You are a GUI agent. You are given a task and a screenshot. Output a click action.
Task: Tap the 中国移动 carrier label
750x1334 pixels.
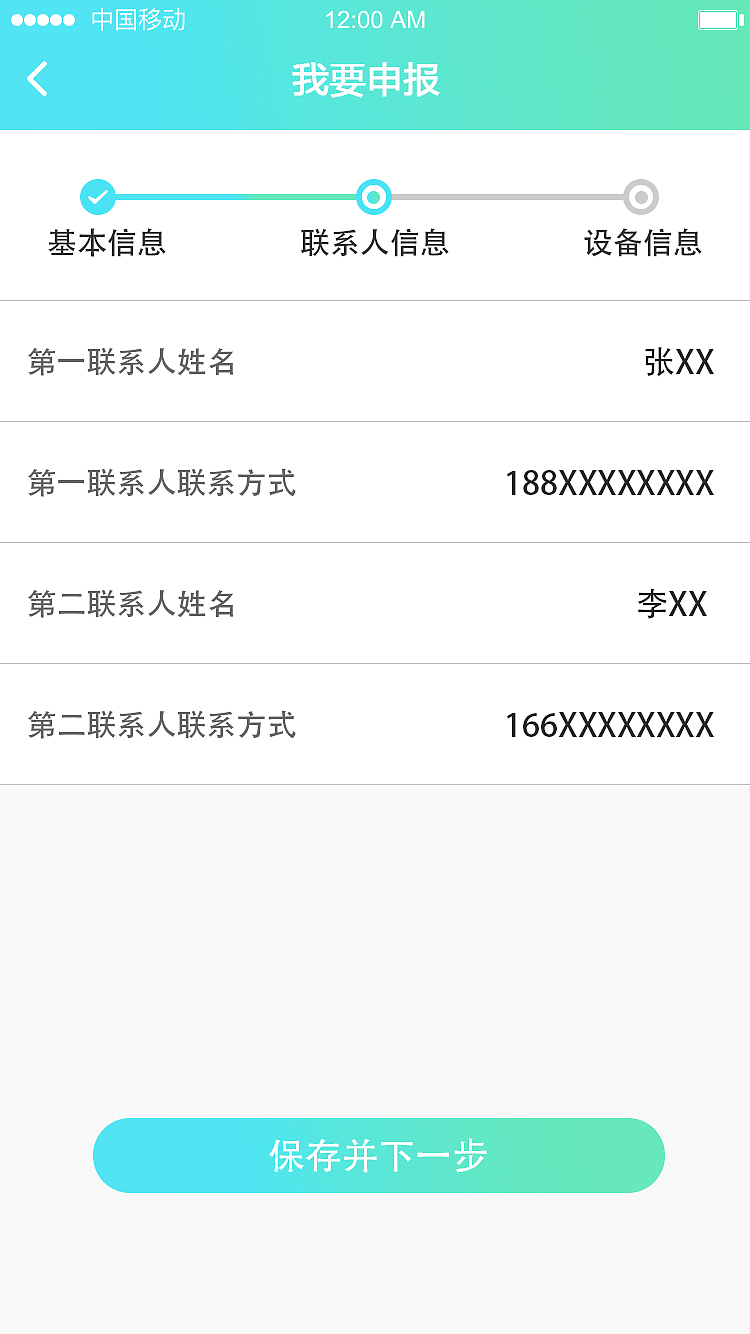tap(124, 18)
